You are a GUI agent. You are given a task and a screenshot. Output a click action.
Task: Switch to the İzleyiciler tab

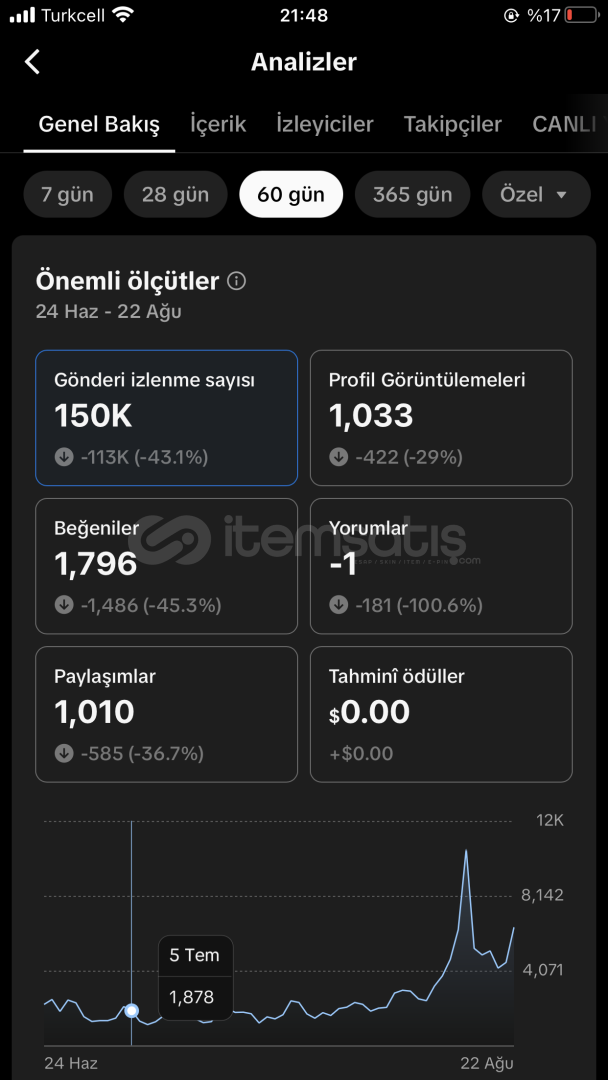[x=324, y=125]
